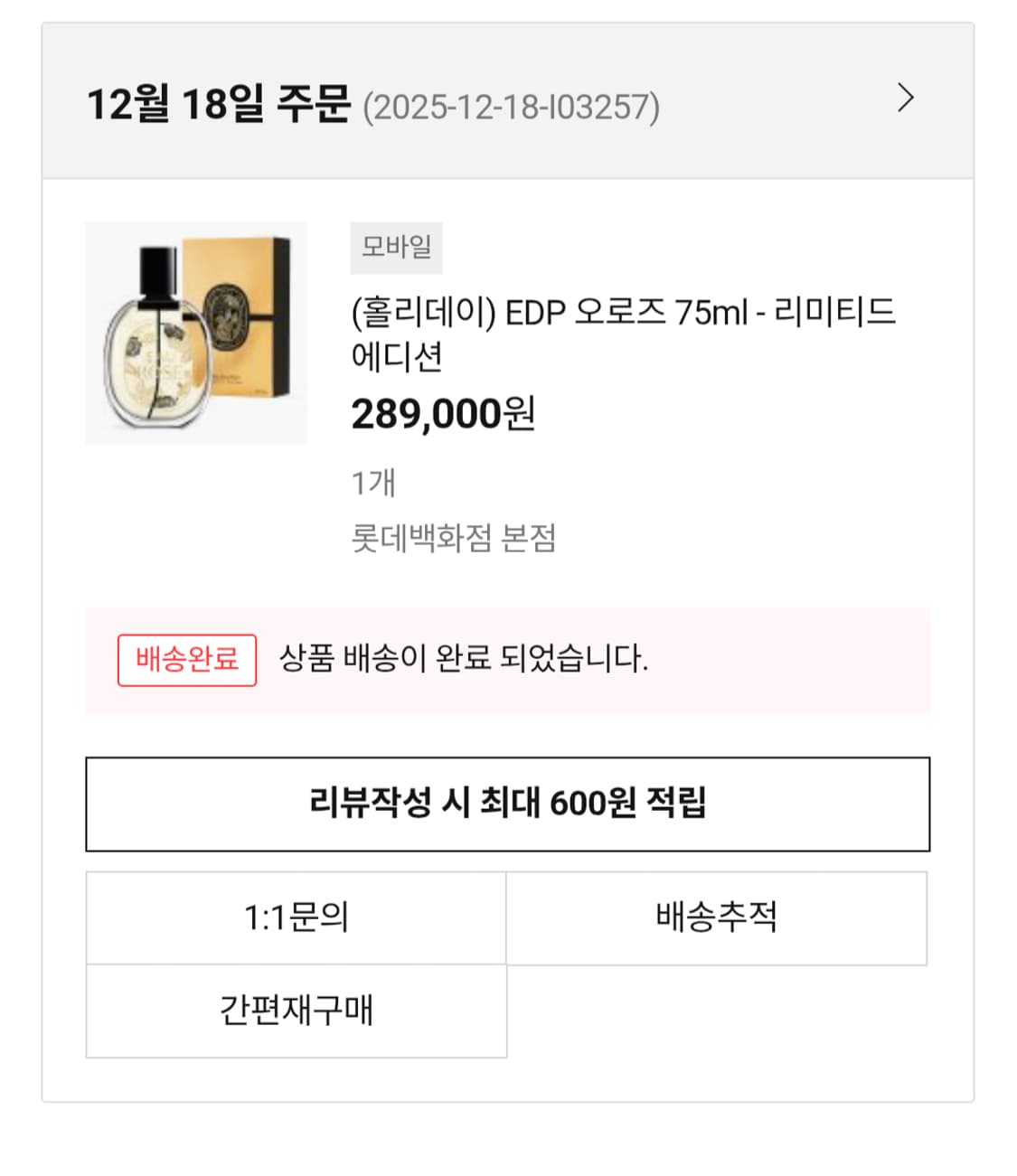Click the delivery completion message text
This screenshot has height=1176, width=1017.
click(463, 659)
